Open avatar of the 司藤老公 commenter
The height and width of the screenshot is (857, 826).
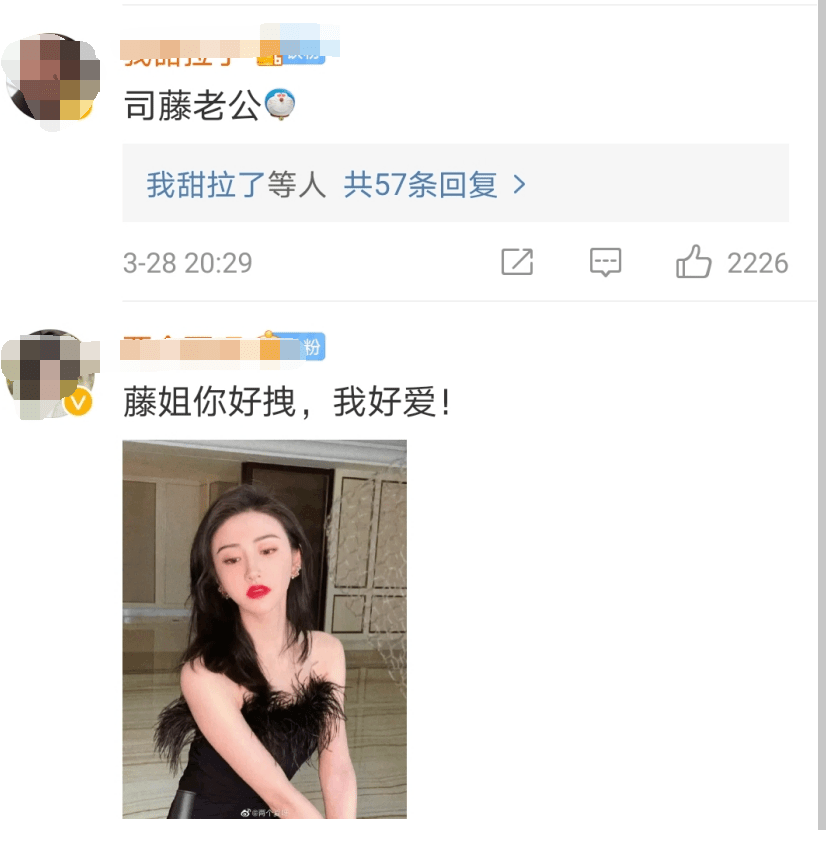pyautogui.click(x=52, y=77)
